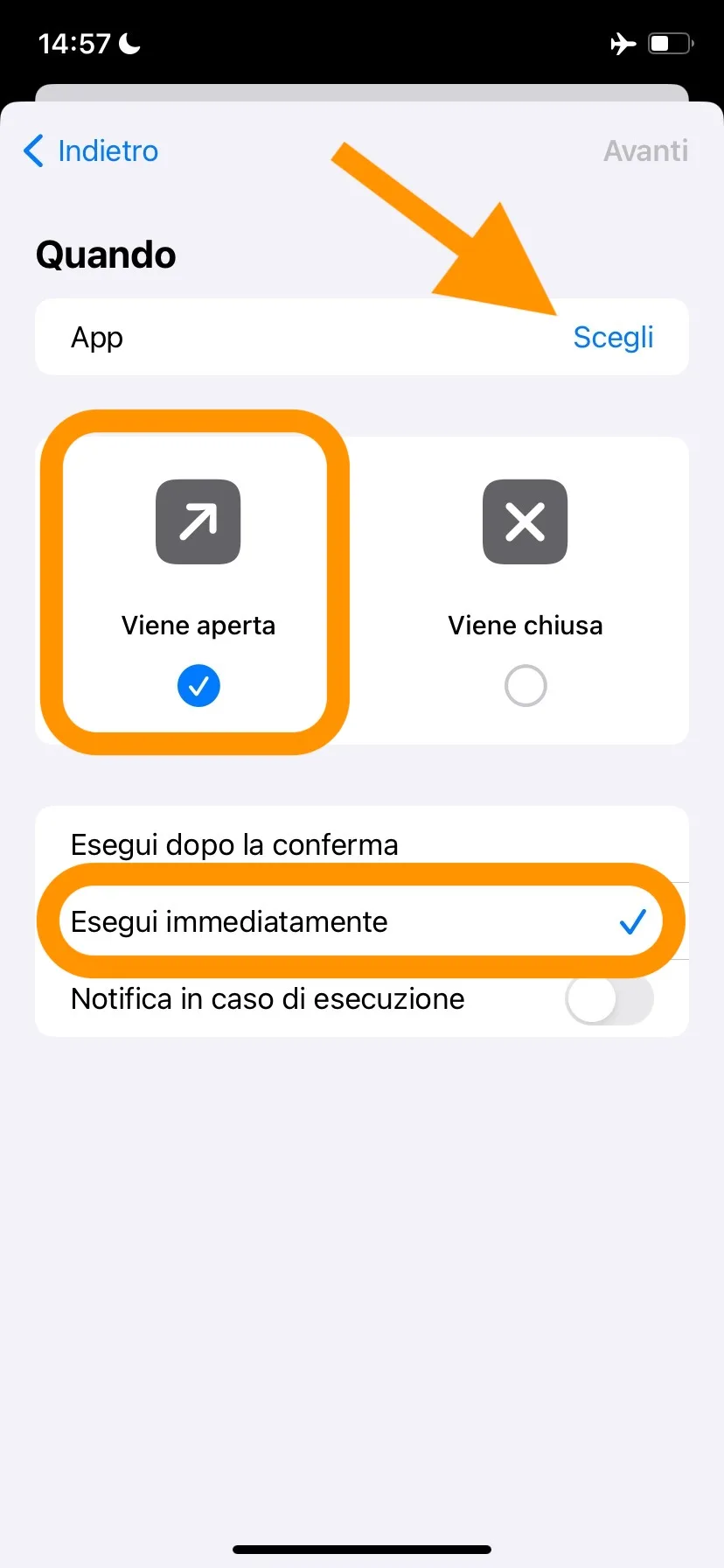The width and height of the screenshot is (724, 1568).
Task: Go back with the Indietro button
Action: coord(91,150)
